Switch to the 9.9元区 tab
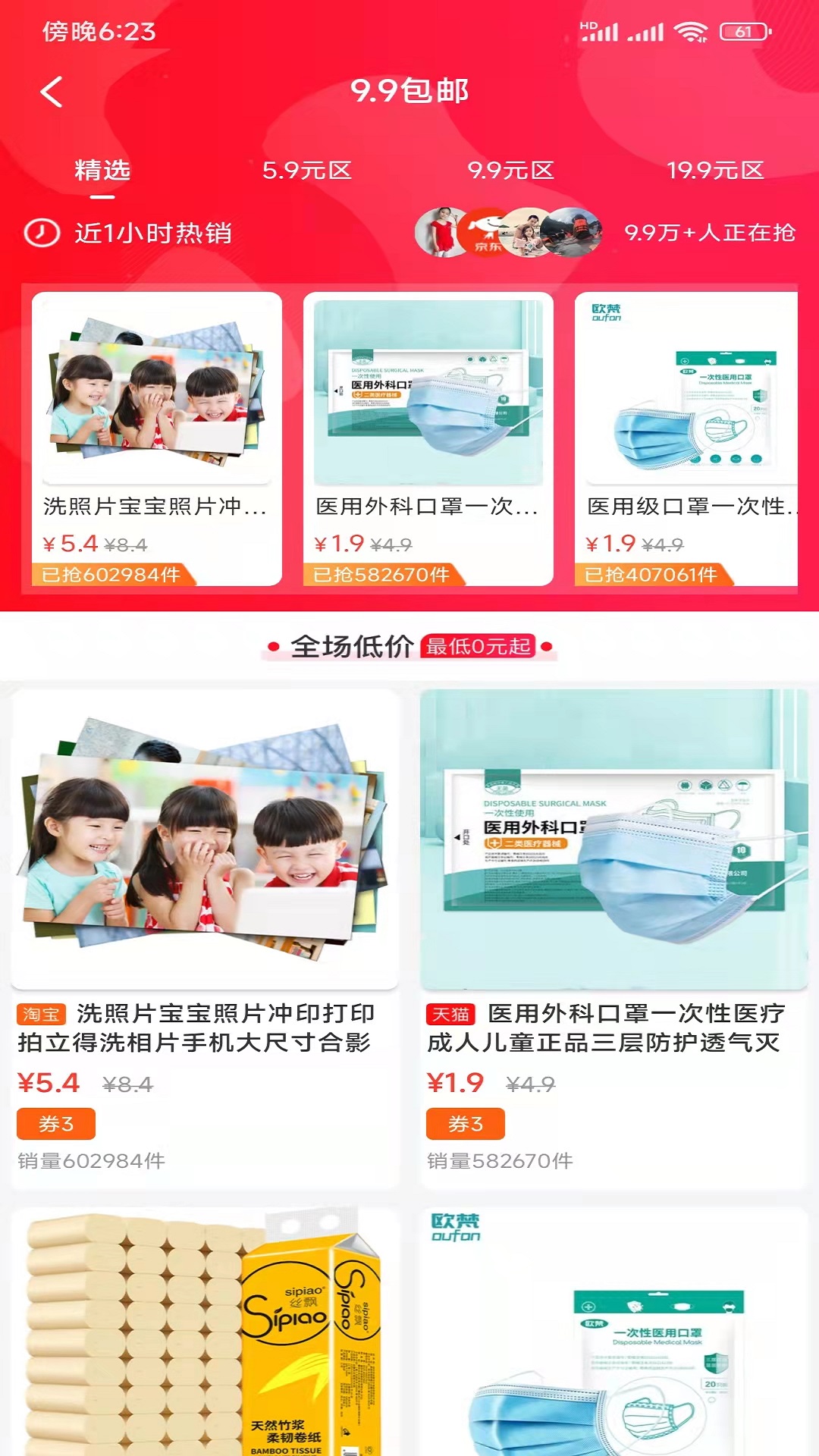 pos(510,171)
